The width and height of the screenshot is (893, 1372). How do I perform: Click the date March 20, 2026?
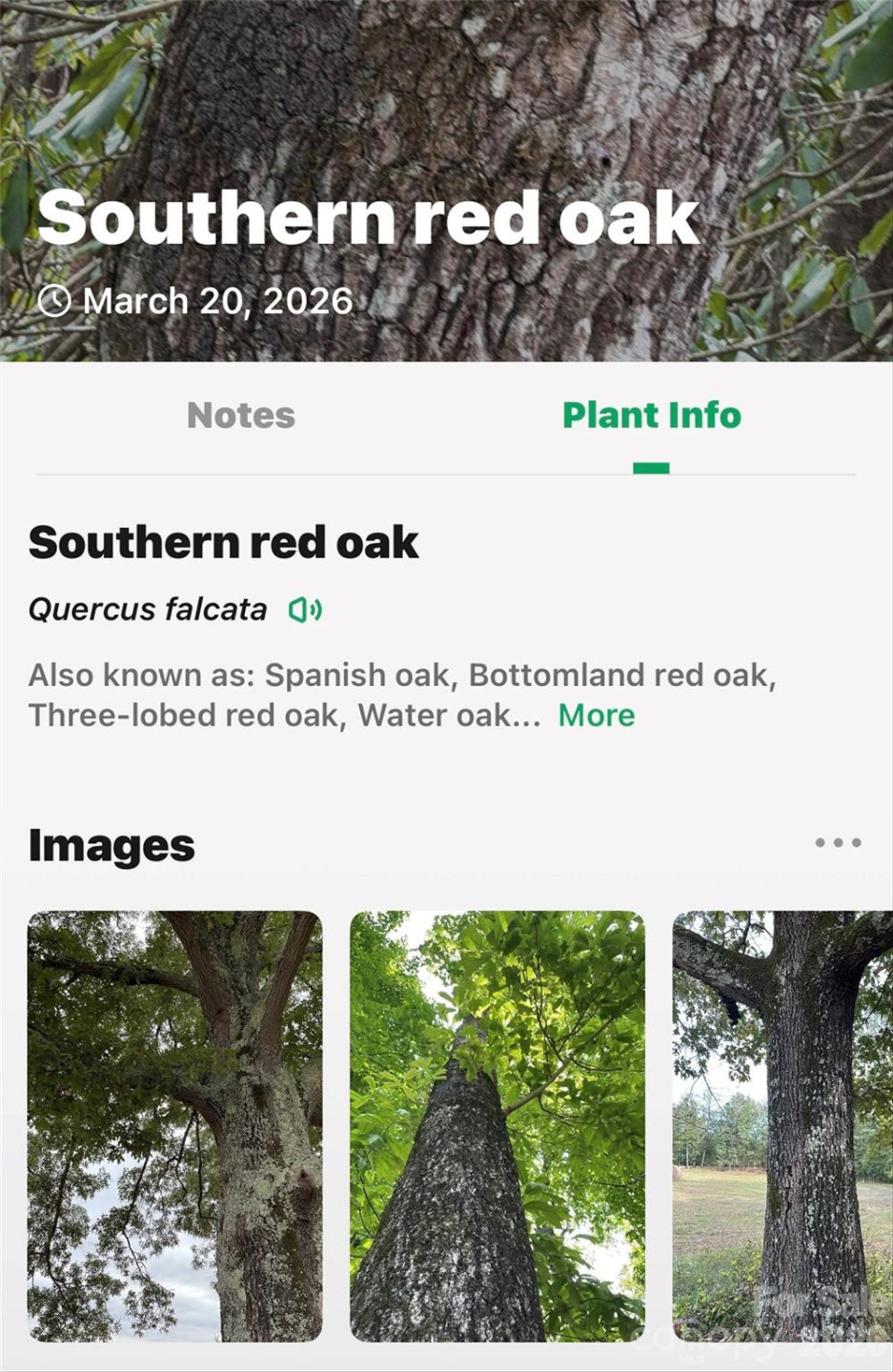[x=217, y=300]
